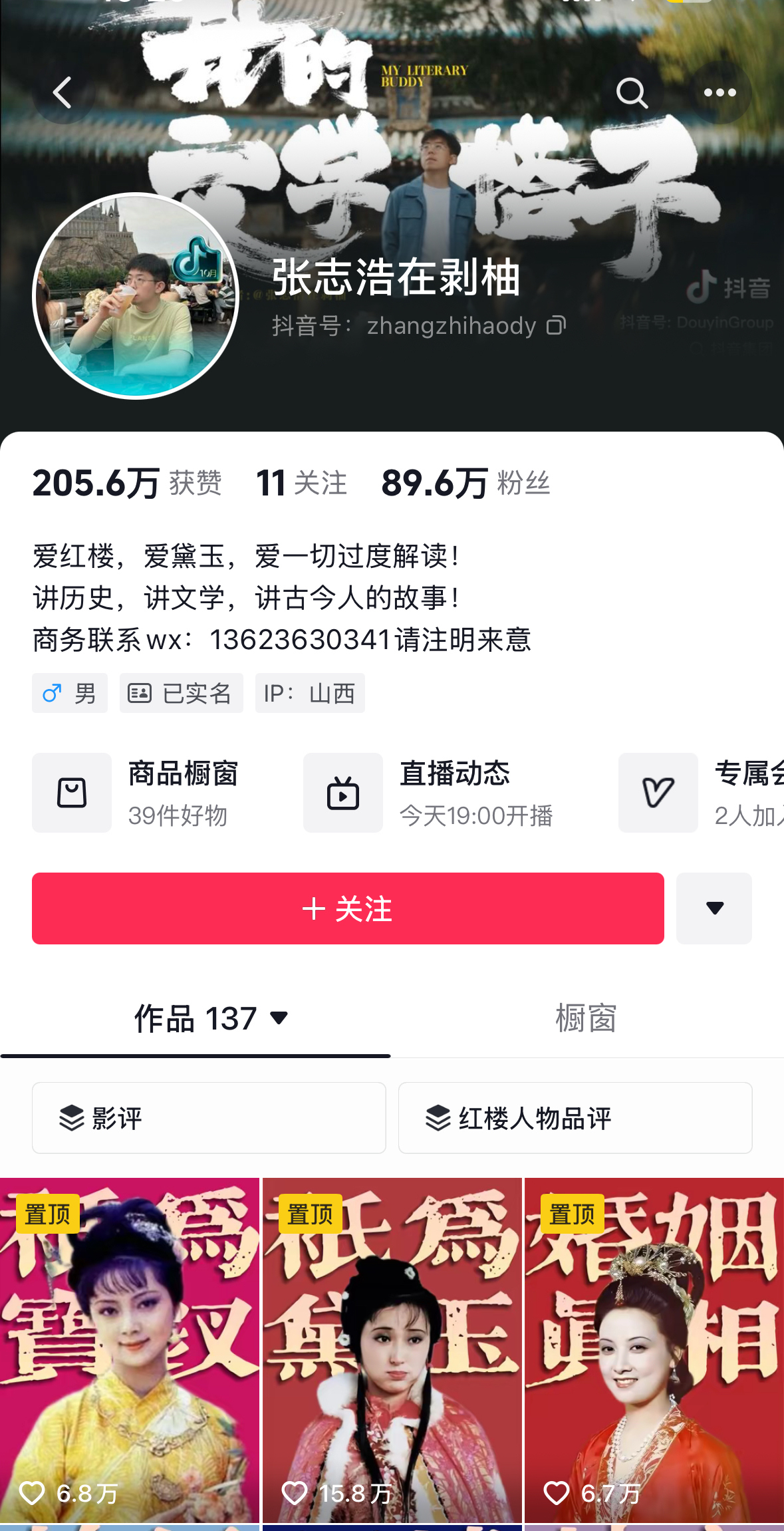View the 205.6万 获赞 likes details
This screenshot has width=784, height=1531.
[126, 483]
